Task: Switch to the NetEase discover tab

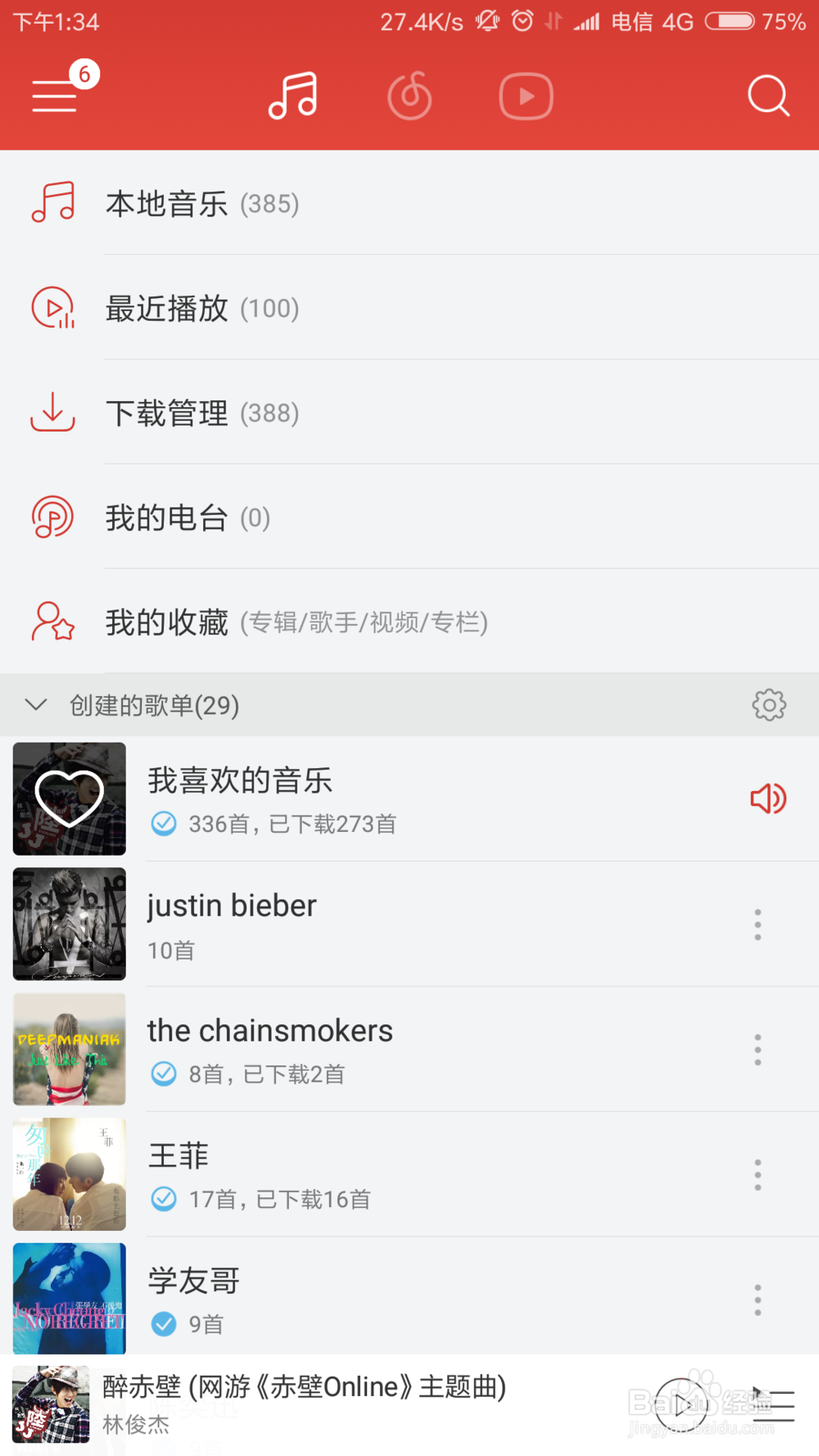Action: [409, 95]
